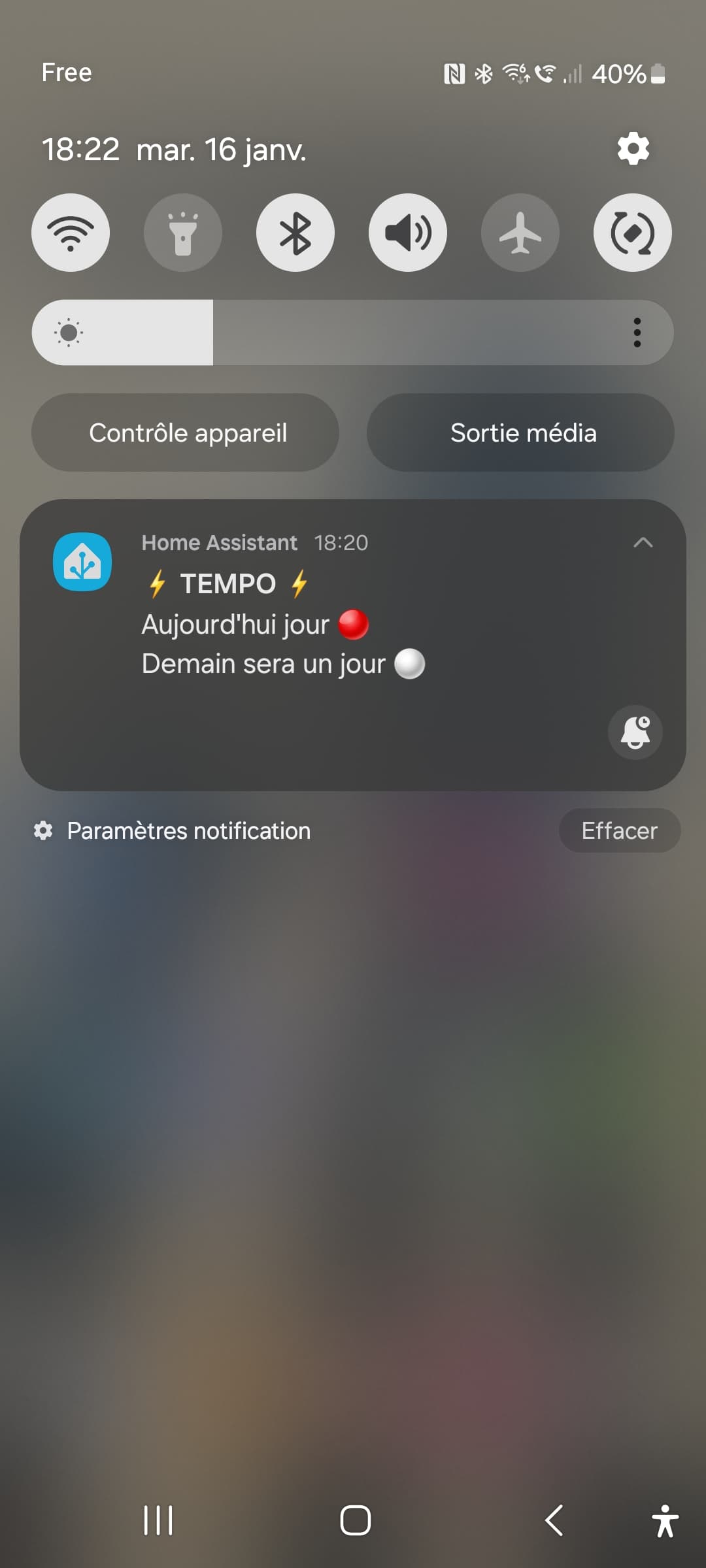Toggle Wi-Fi off

pos(71,233)
